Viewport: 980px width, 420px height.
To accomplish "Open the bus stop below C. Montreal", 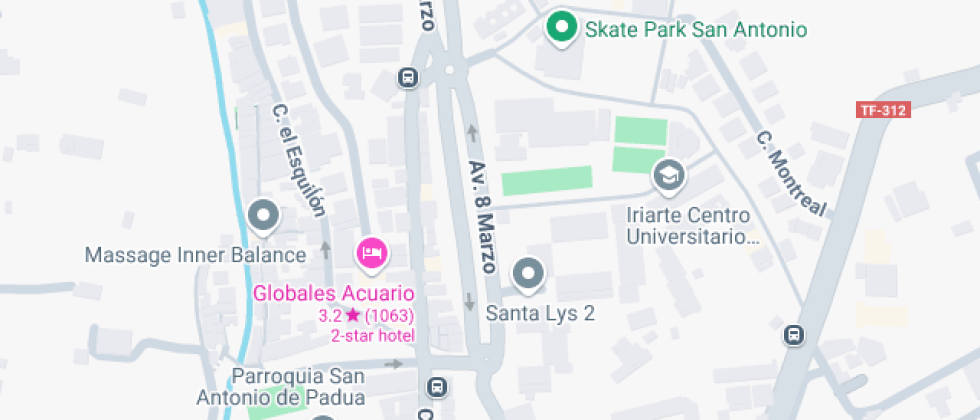I will 794,335.
